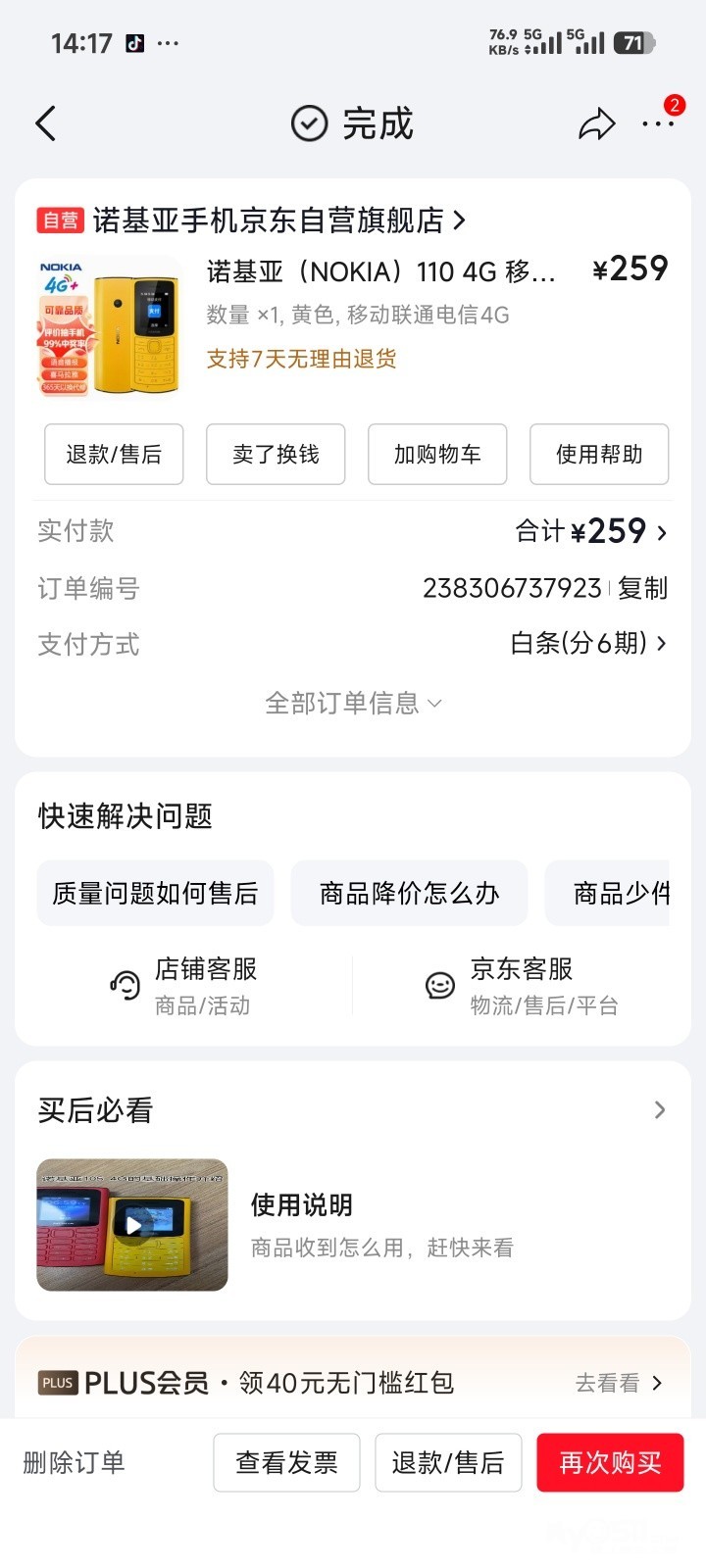The height and width of the screenshot is (1568, 706).
Task: Expand 全部订单信息
Action: pos(353,703)
